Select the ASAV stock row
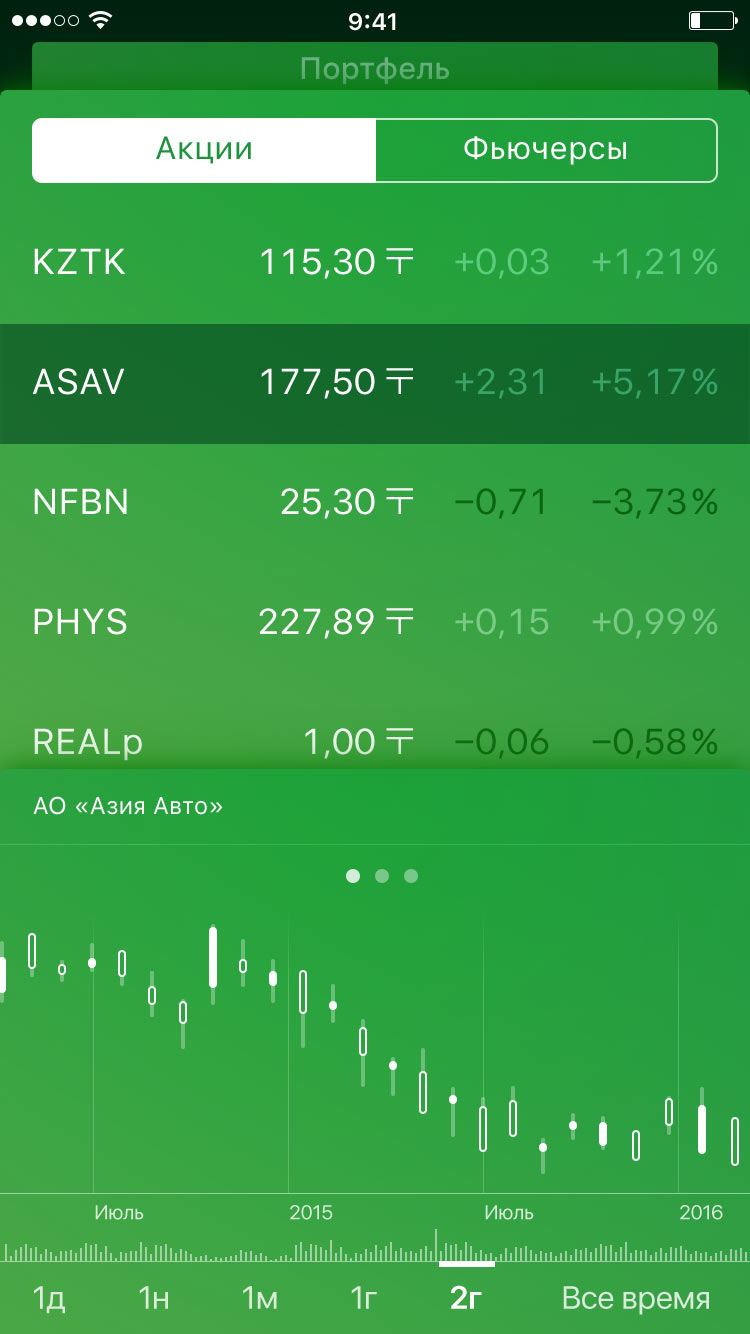The width and height of the screenshot is (750, 1334). click(x=375, y=382)
